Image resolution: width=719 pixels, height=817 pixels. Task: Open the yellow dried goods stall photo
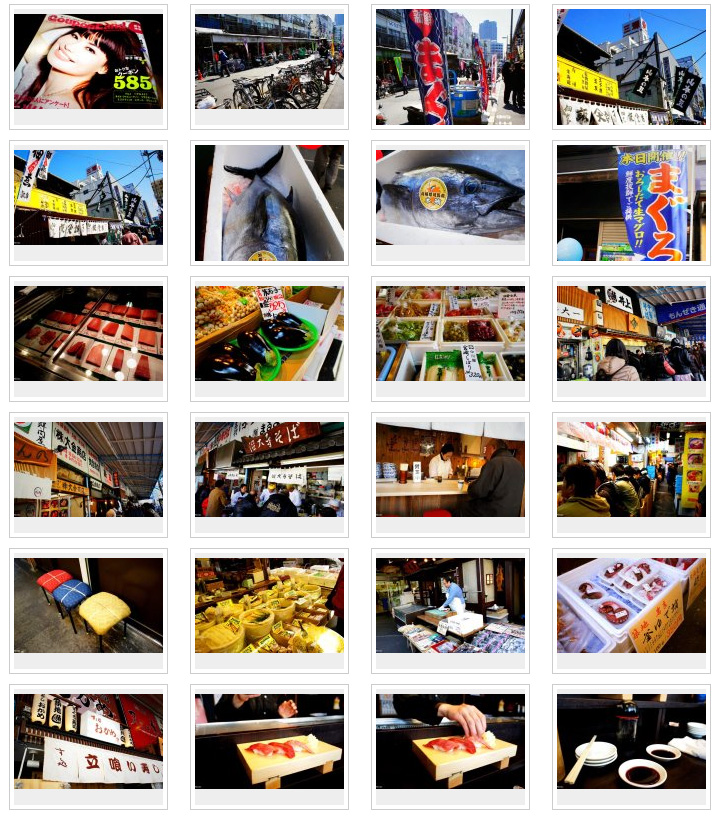point(269,606)
